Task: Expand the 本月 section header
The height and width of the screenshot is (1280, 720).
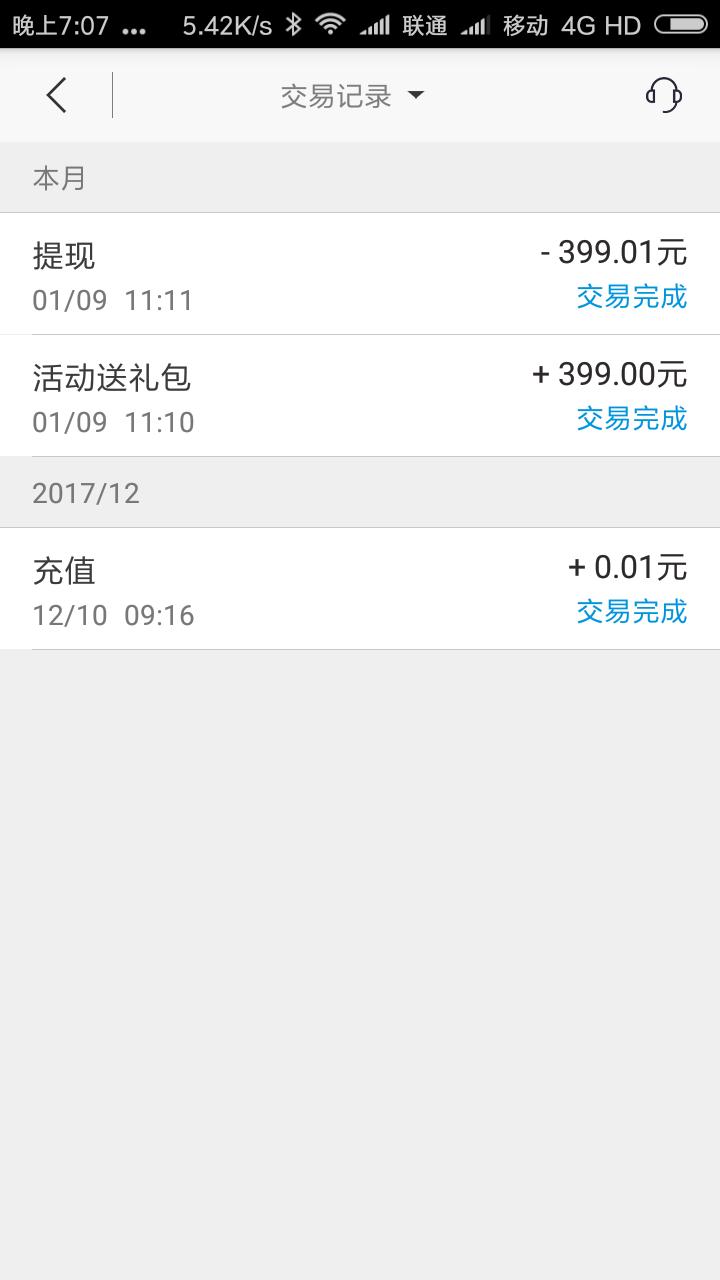Action: (x=60, y=177)
